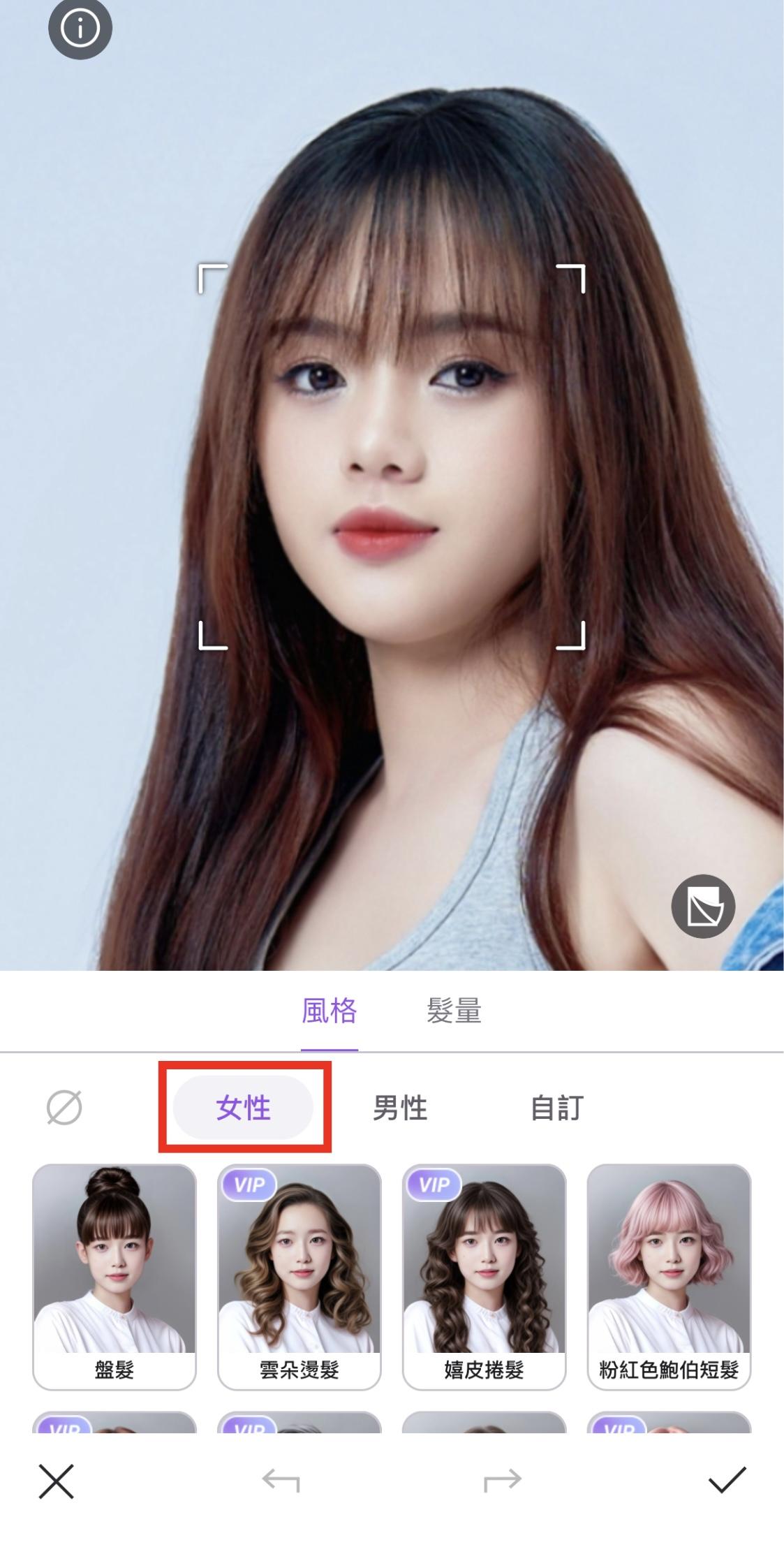Undo the last change
Image resolution: width=784 pixels, height=1568 pixels.
point(281,1479)
